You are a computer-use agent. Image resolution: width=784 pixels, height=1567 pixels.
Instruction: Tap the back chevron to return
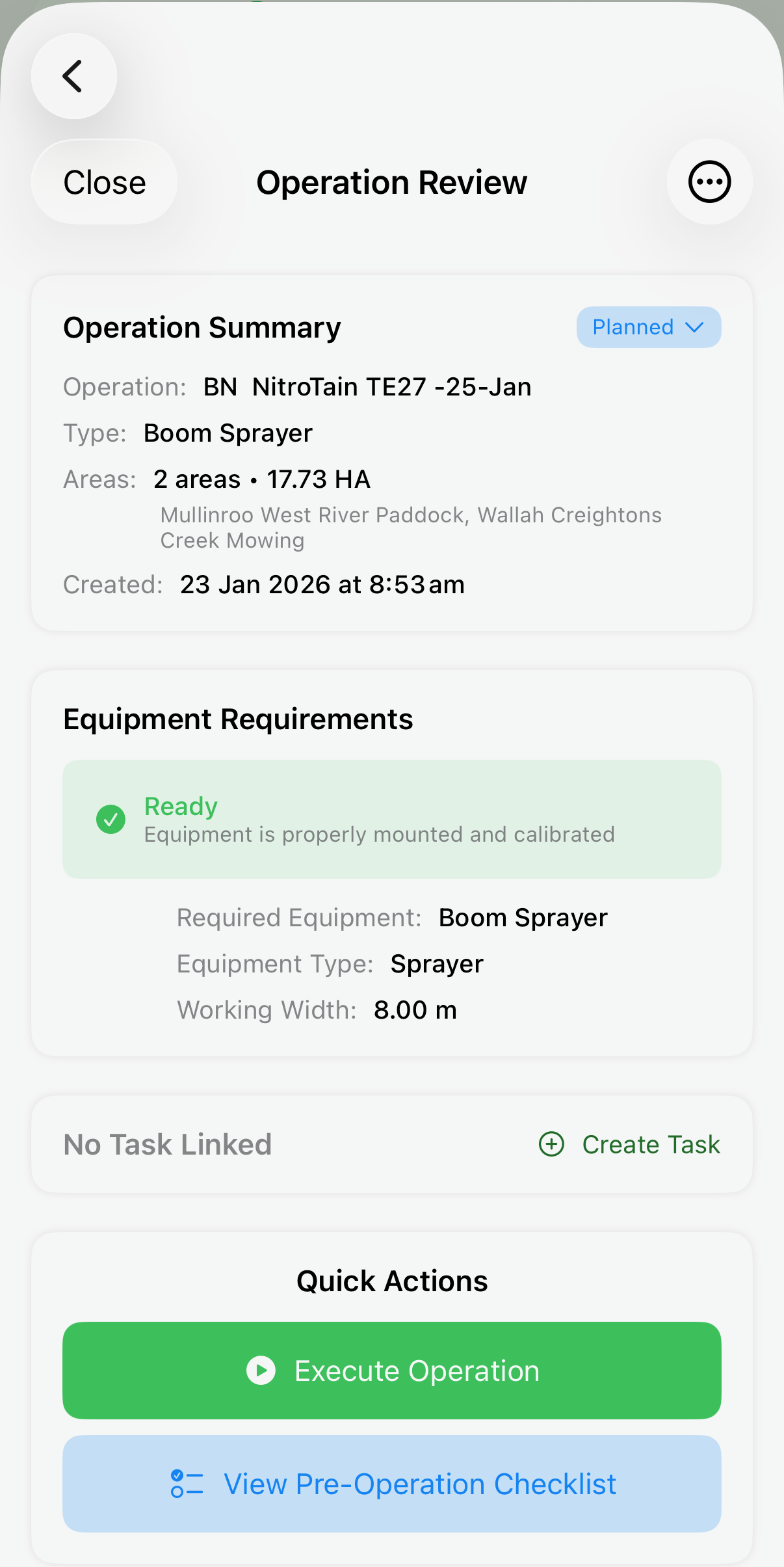pyautogui.click(x=73, y=76)
